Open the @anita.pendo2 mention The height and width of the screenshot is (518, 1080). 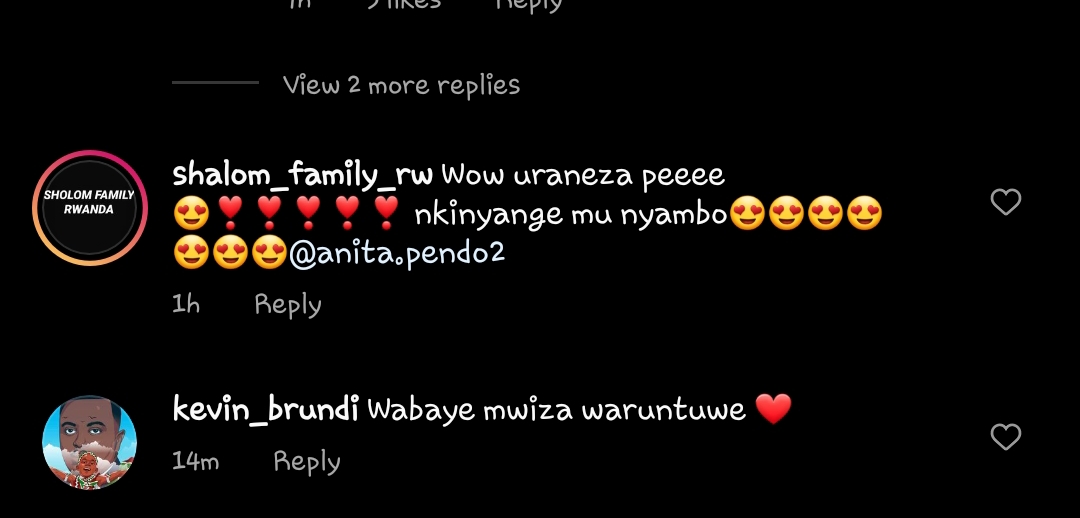click(397, 253)
